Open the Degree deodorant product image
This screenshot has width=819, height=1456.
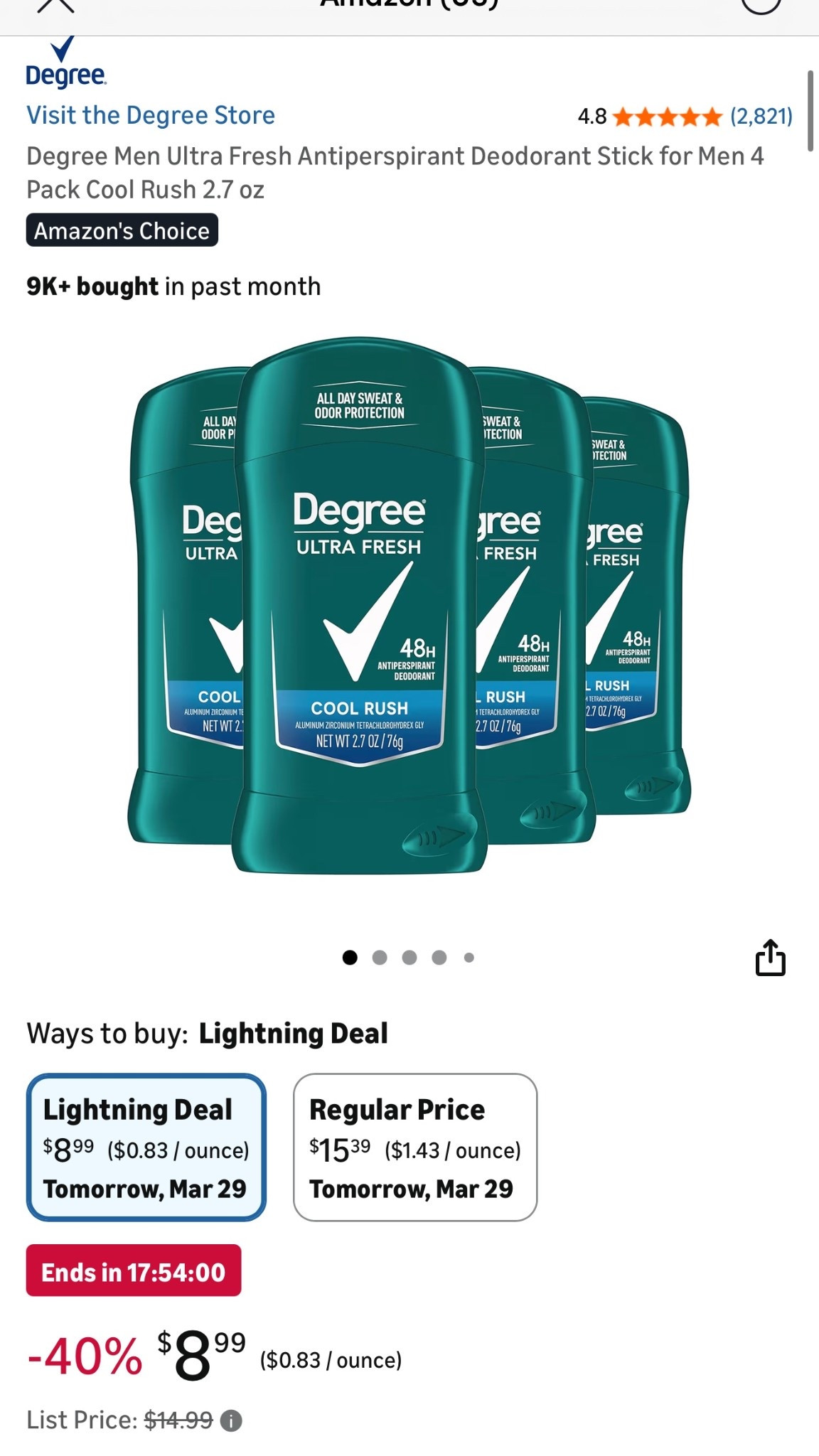pos(409,611)
